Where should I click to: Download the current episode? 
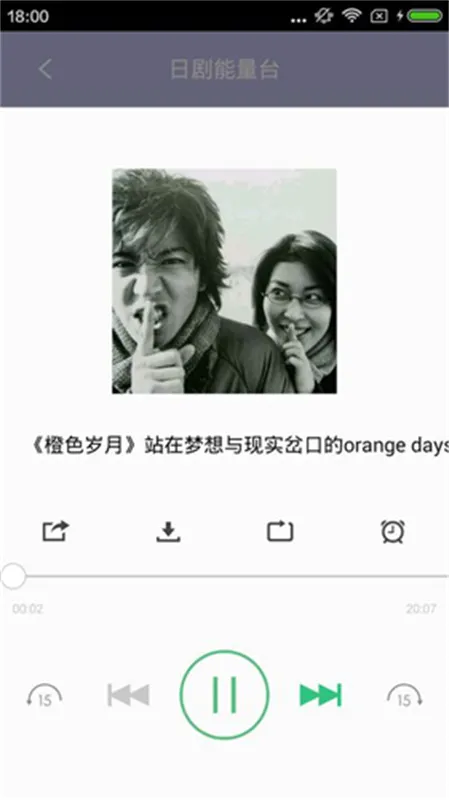pos(168,532)
